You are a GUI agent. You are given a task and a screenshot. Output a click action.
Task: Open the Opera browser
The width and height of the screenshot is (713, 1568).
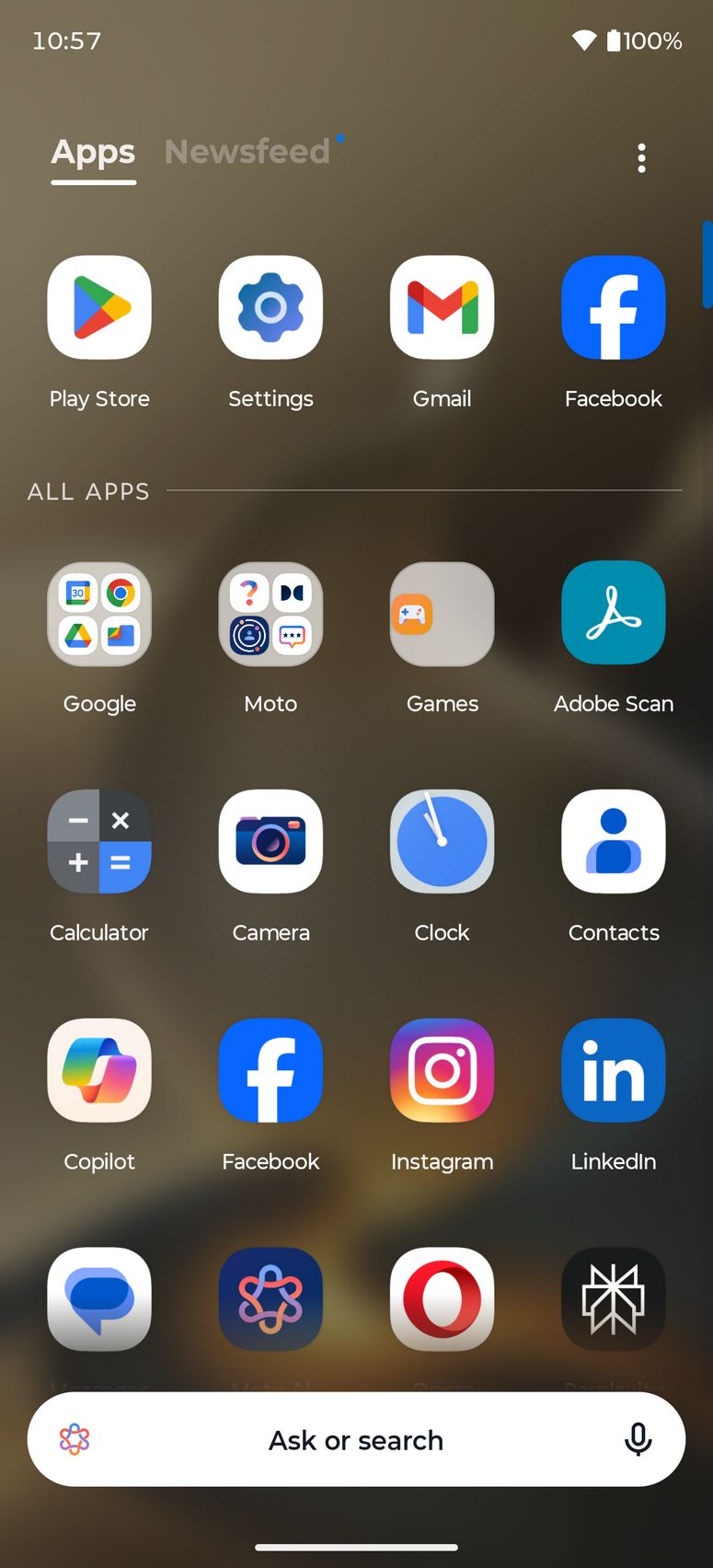click(x=442, y=1299)
